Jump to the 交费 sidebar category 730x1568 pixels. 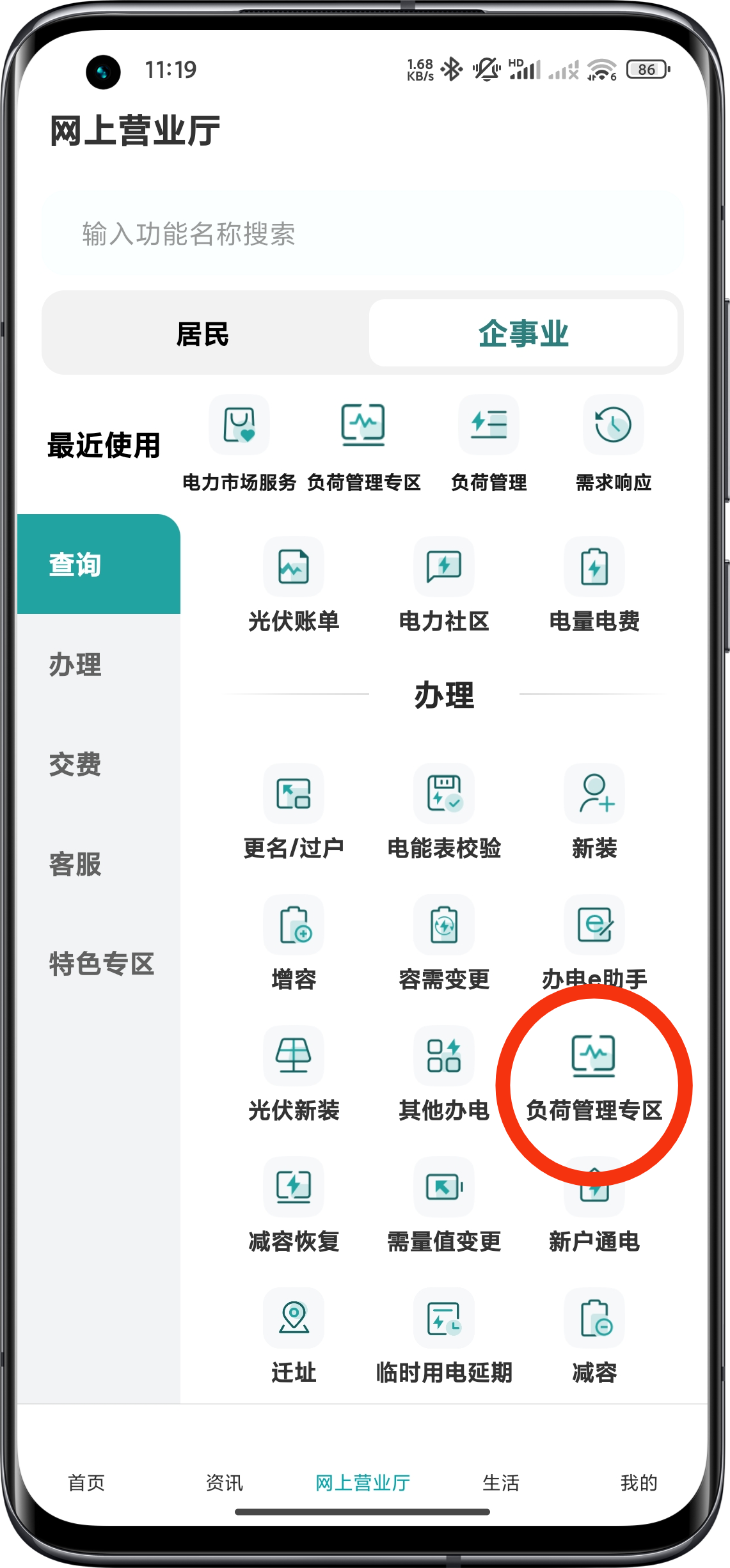pyautogui.click(x=75, y=764)
